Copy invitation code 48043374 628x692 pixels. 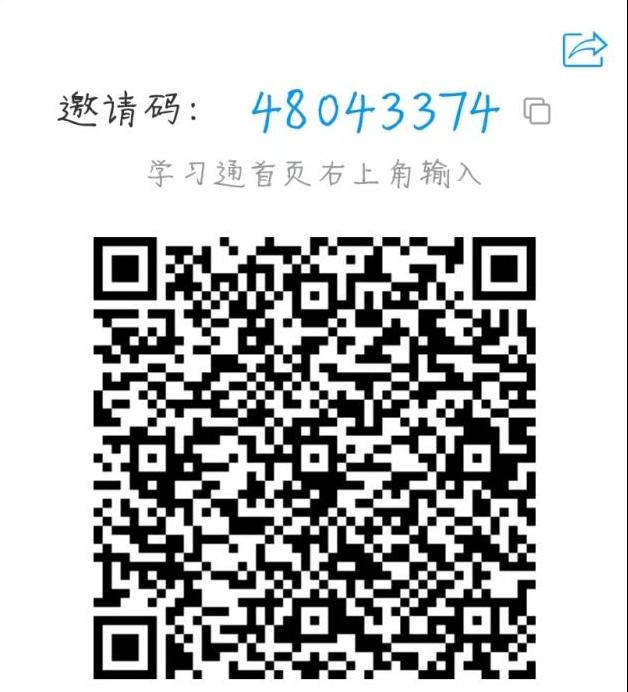tap(537, 111)
